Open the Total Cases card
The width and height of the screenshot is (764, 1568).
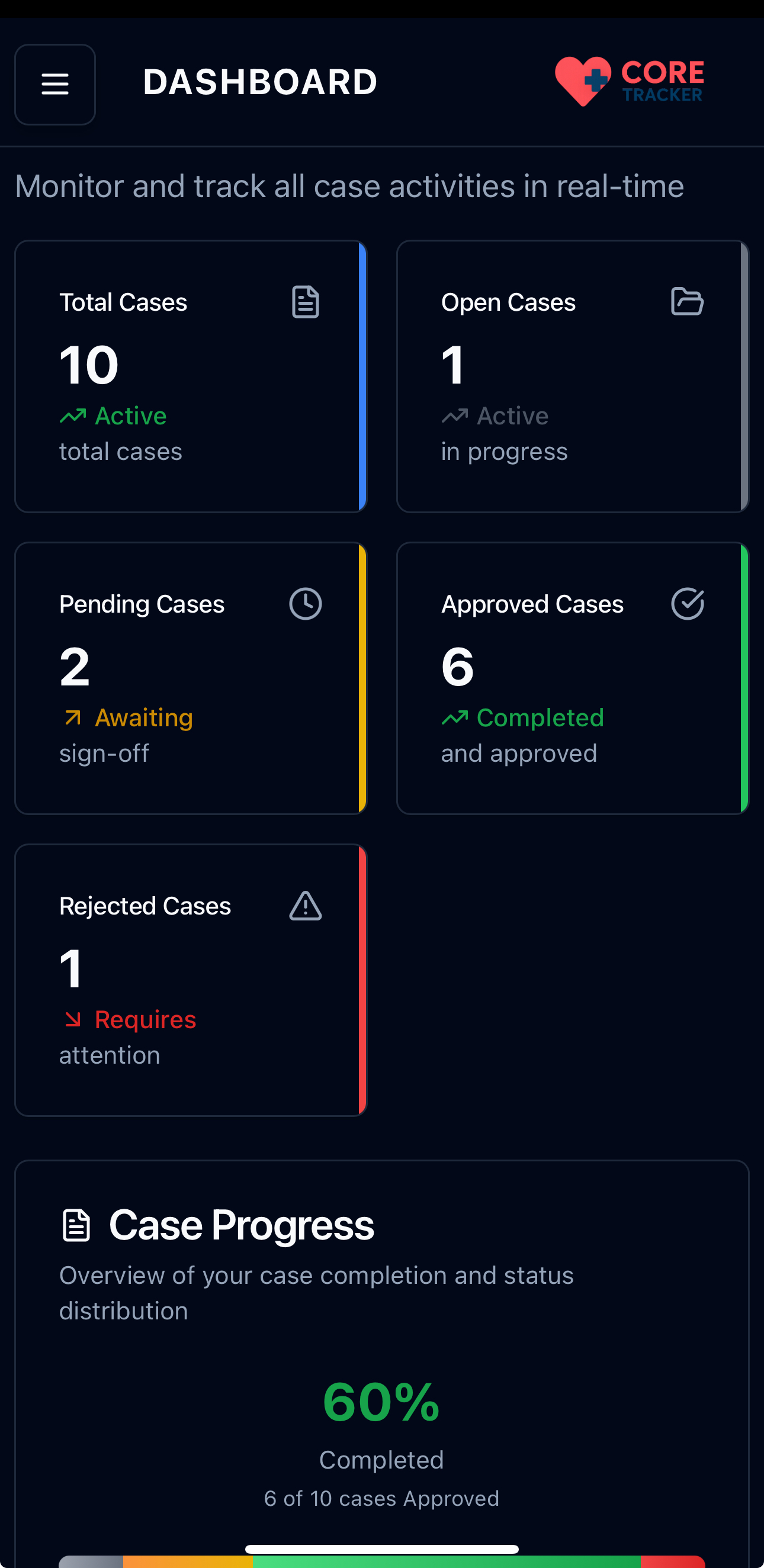click(x=190, y=376)
